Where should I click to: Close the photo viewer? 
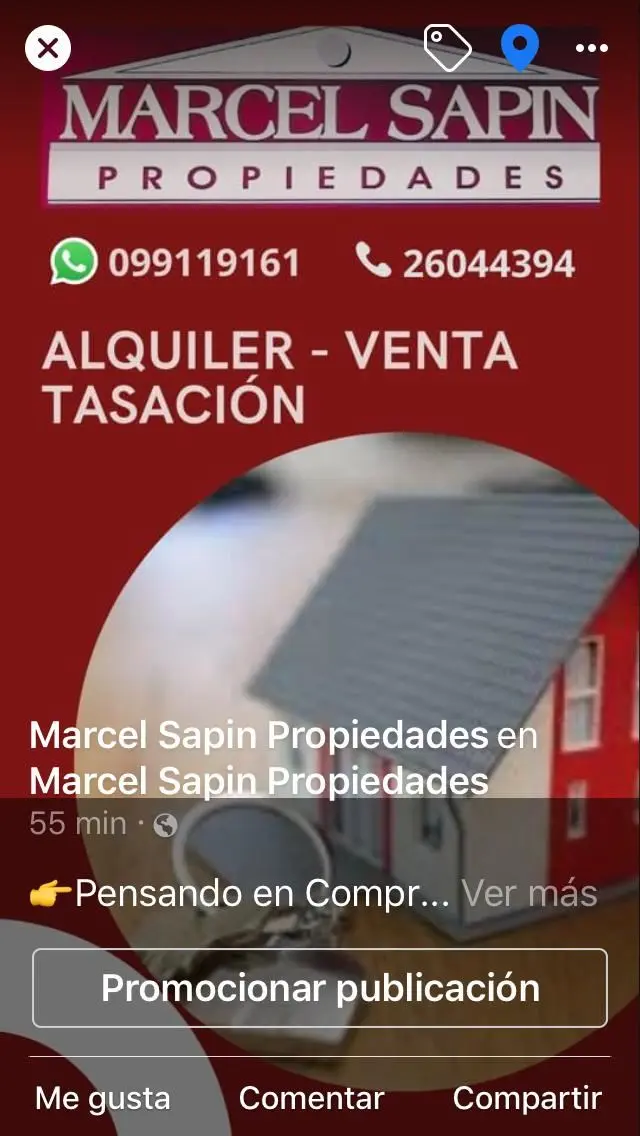tap(48, 48)
